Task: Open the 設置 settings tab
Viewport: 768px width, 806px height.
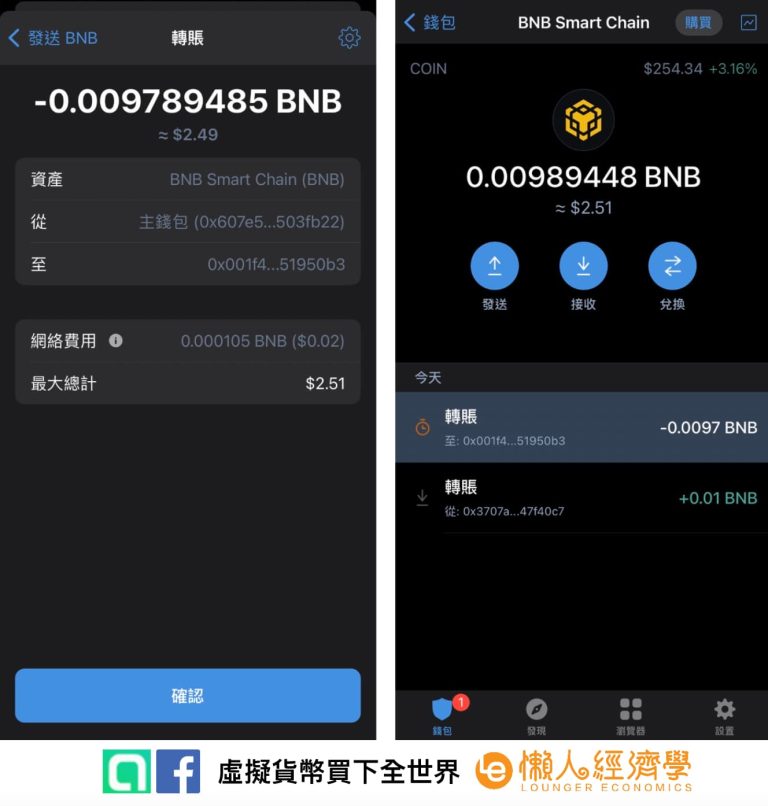Action: click(723, 712)
